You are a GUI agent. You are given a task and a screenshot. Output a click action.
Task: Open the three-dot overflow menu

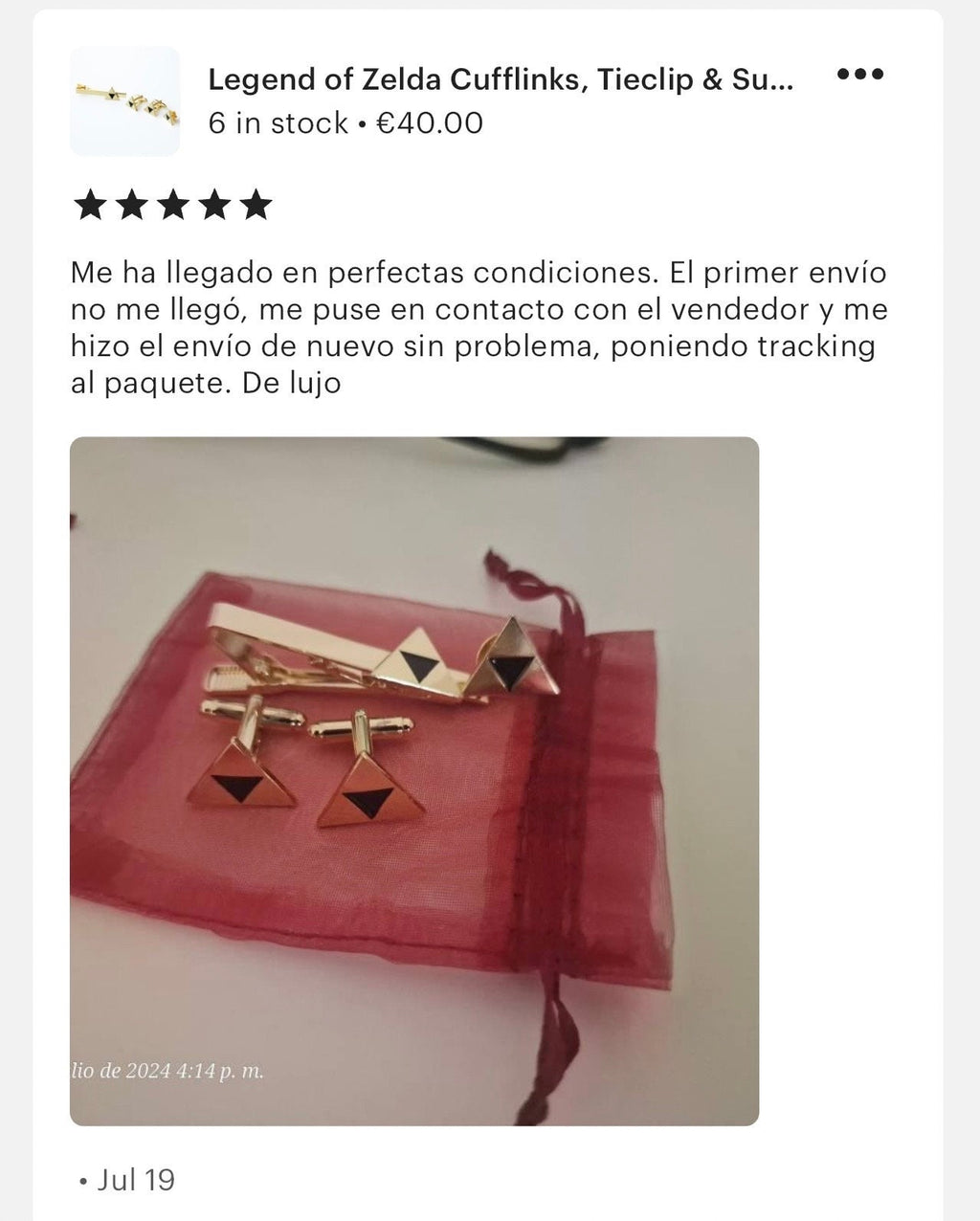(859, 75)
